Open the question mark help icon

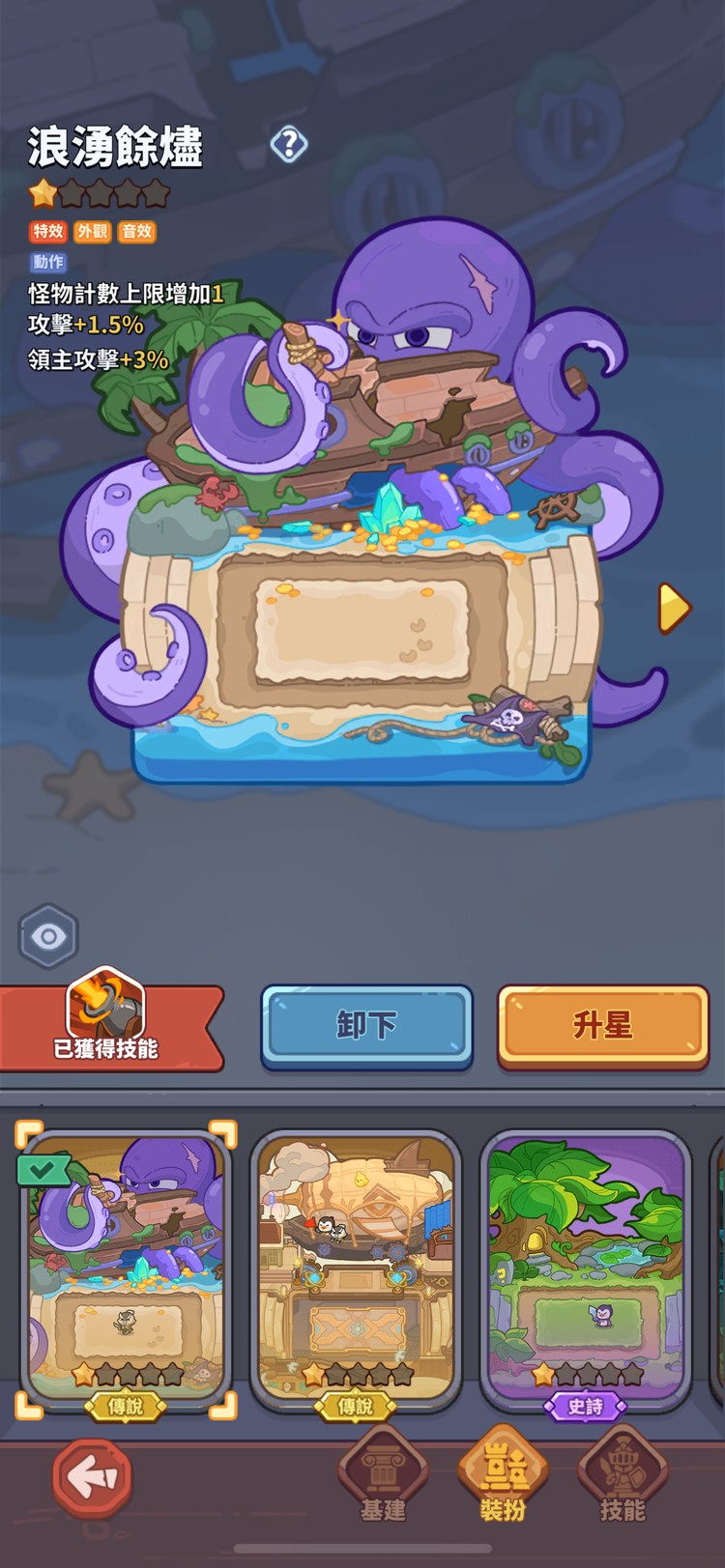(288, 145)
